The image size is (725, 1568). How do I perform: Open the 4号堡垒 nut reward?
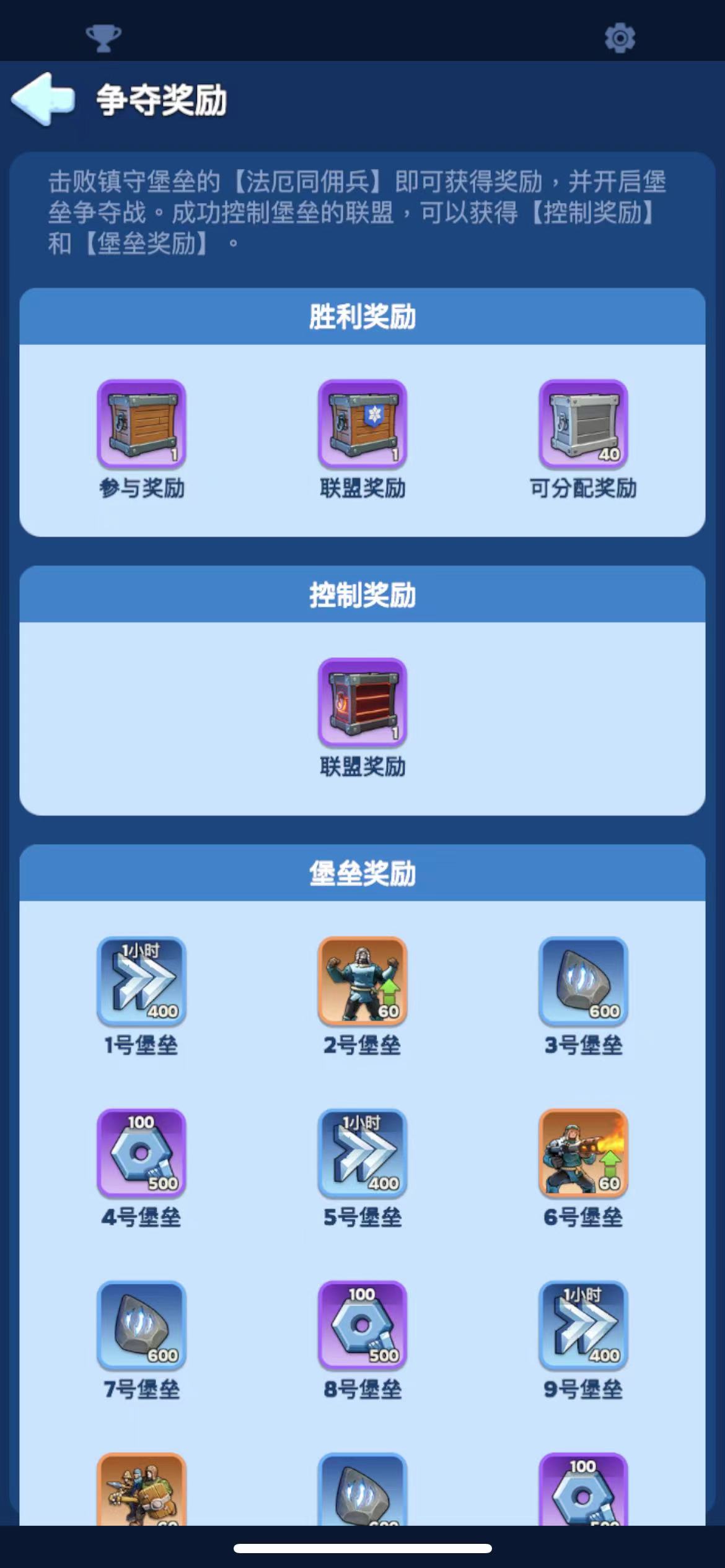click(141, 1153)
